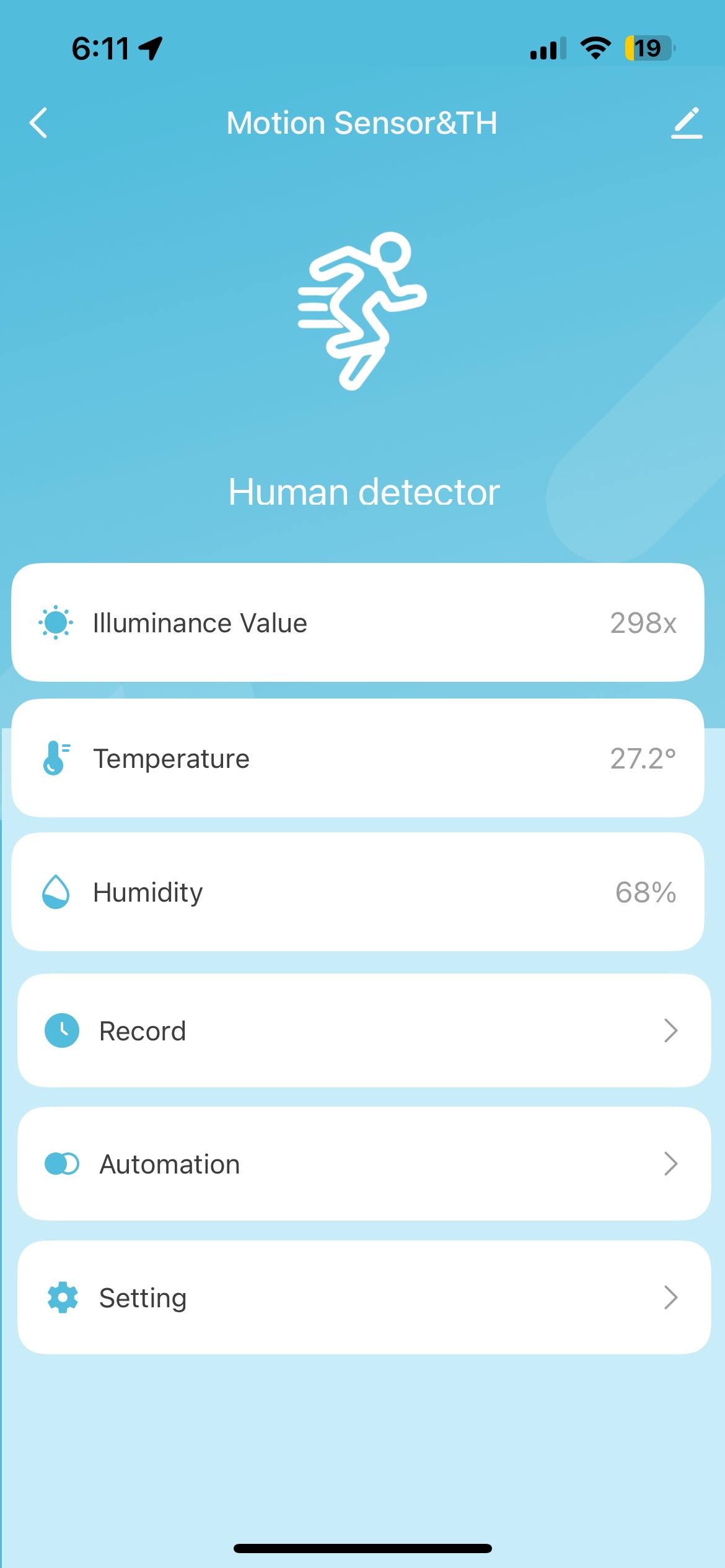
Task: Edit the device name with pencil icon
Action: click(x=687, y=123)
